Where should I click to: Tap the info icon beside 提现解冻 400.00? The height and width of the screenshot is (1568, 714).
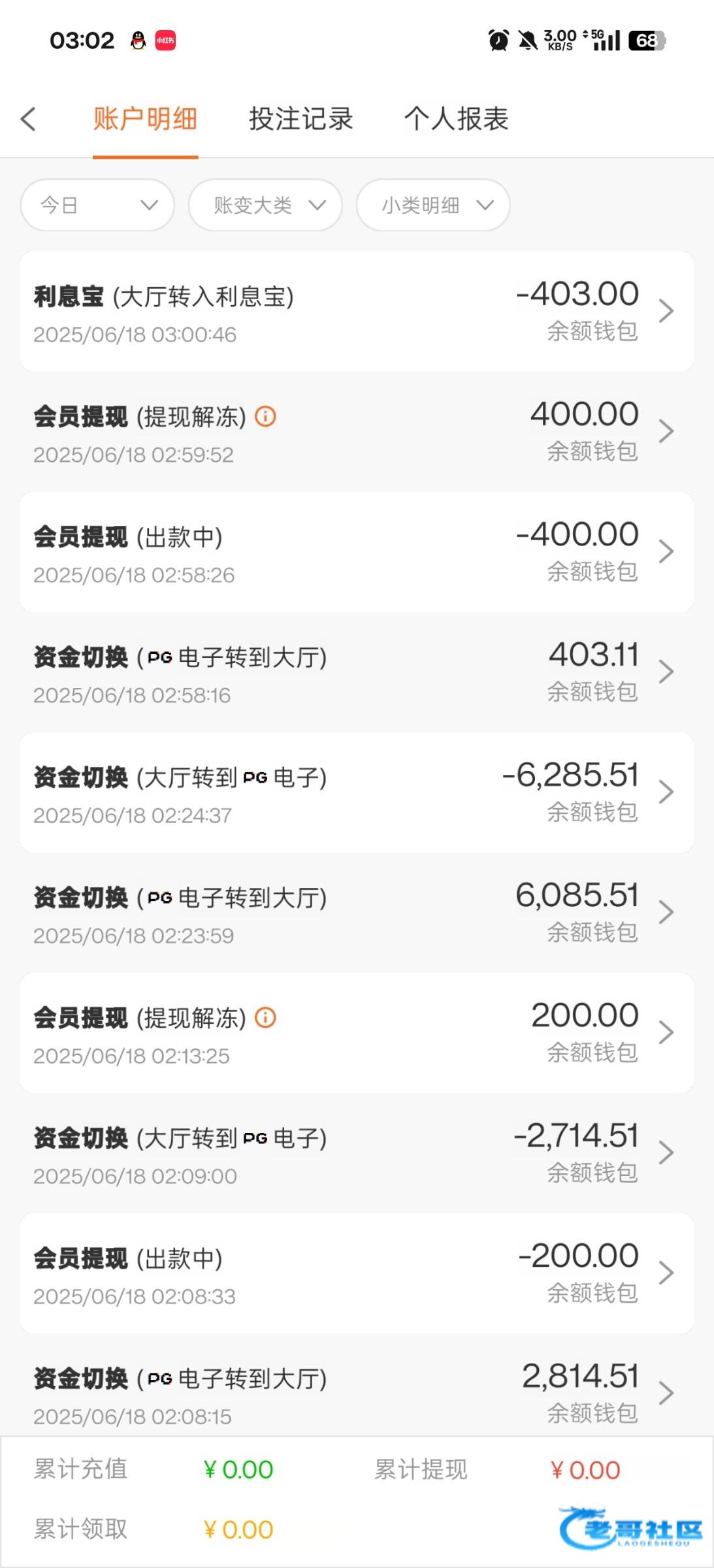pyautogui.click(x=265, y=416)
